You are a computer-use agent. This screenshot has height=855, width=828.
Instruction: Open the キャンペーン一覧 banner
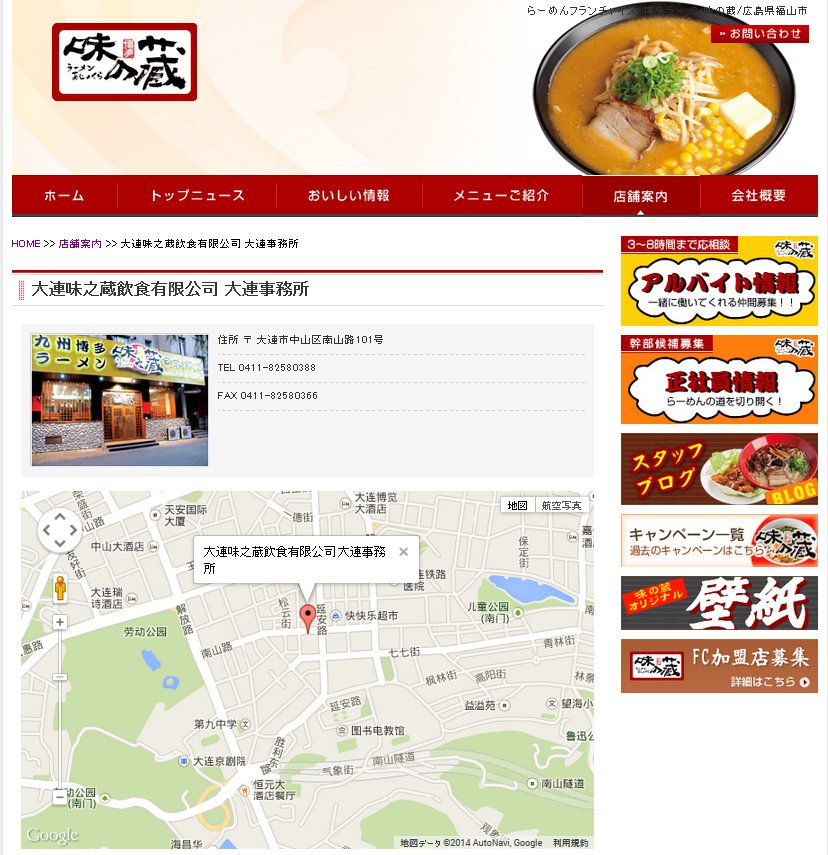tap(719, 541)
